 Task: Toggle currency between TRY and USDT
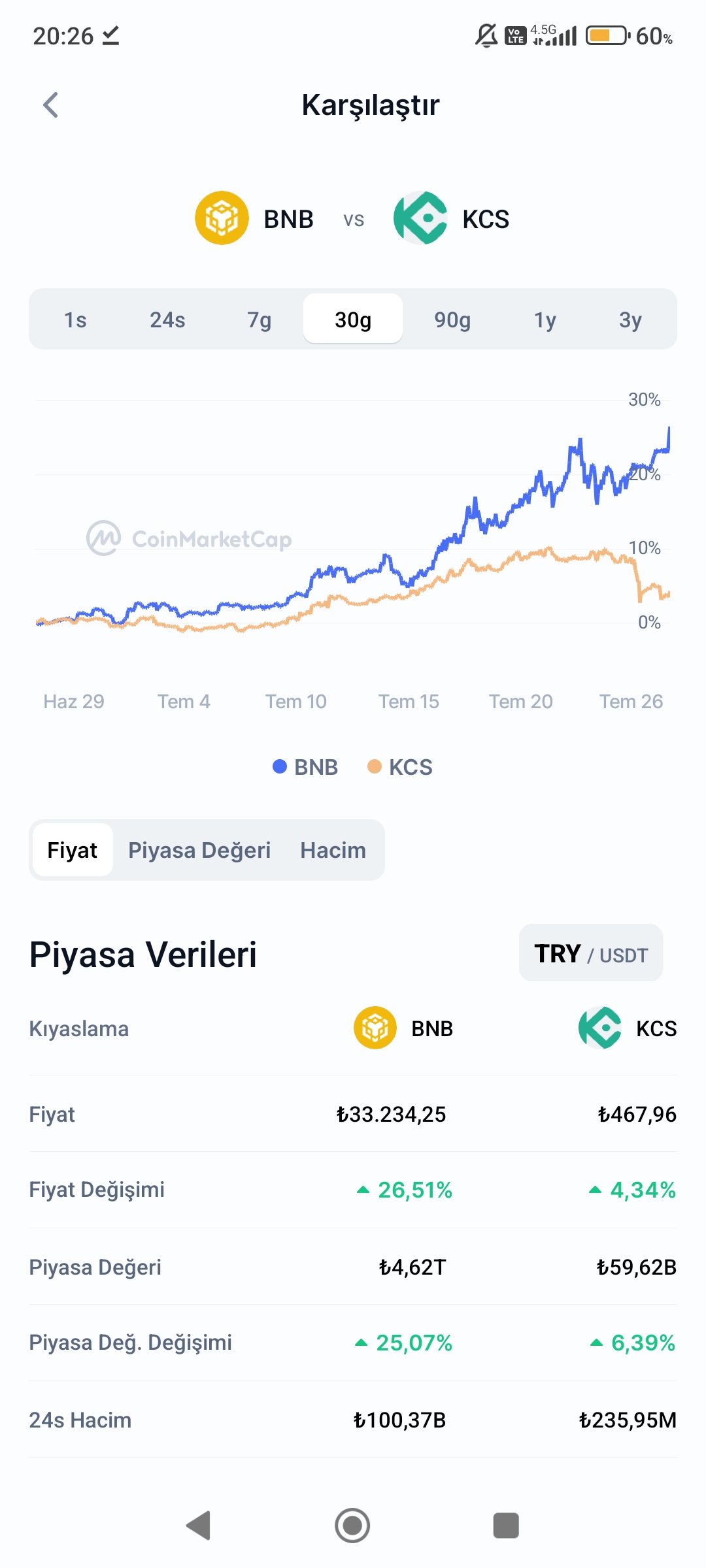click(x=591, y=953)
